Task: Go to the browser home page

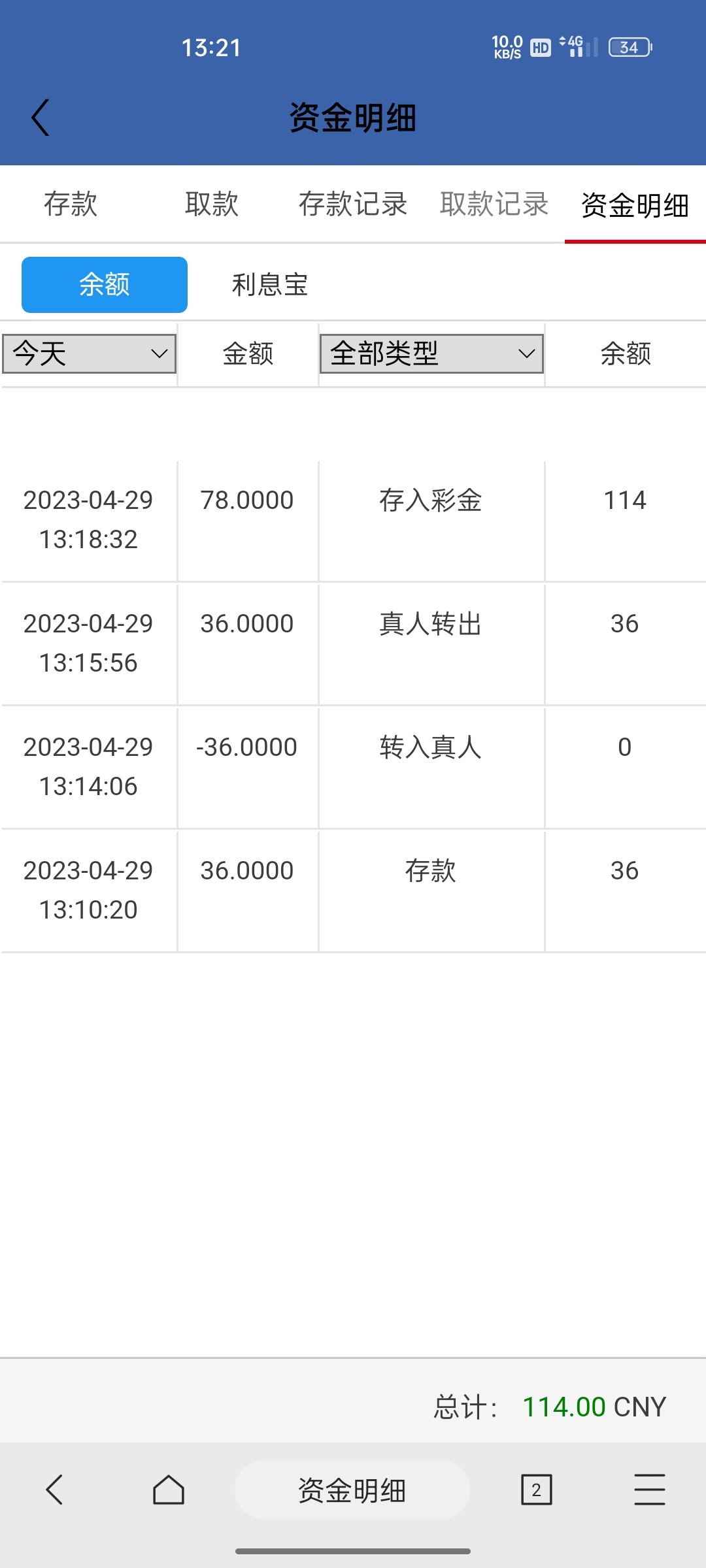Action: [169, 1490]
